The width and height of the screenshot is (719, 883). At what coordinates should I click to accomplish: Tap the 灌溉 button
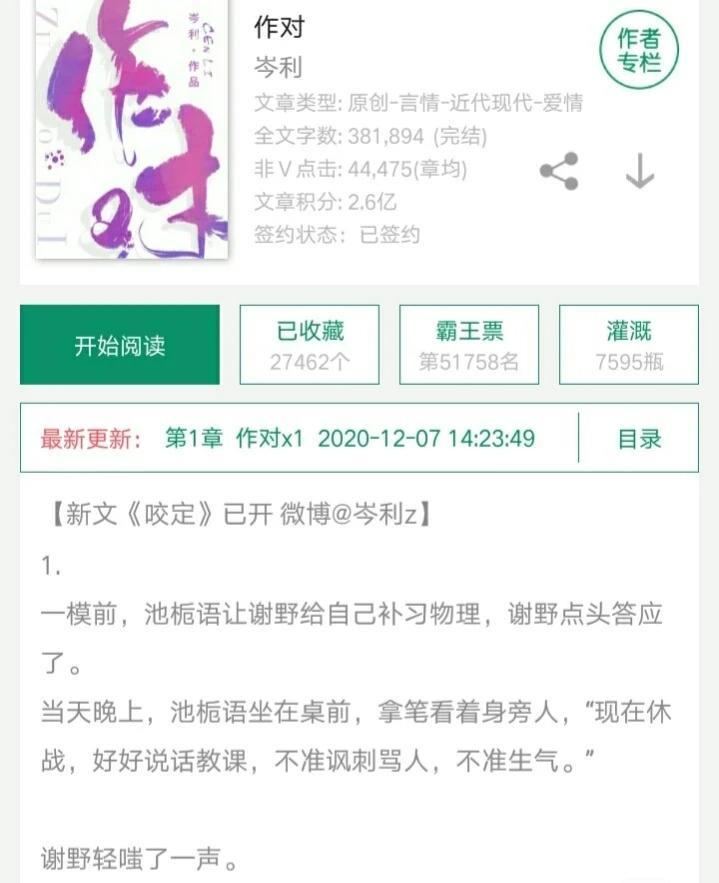point(629,346)
